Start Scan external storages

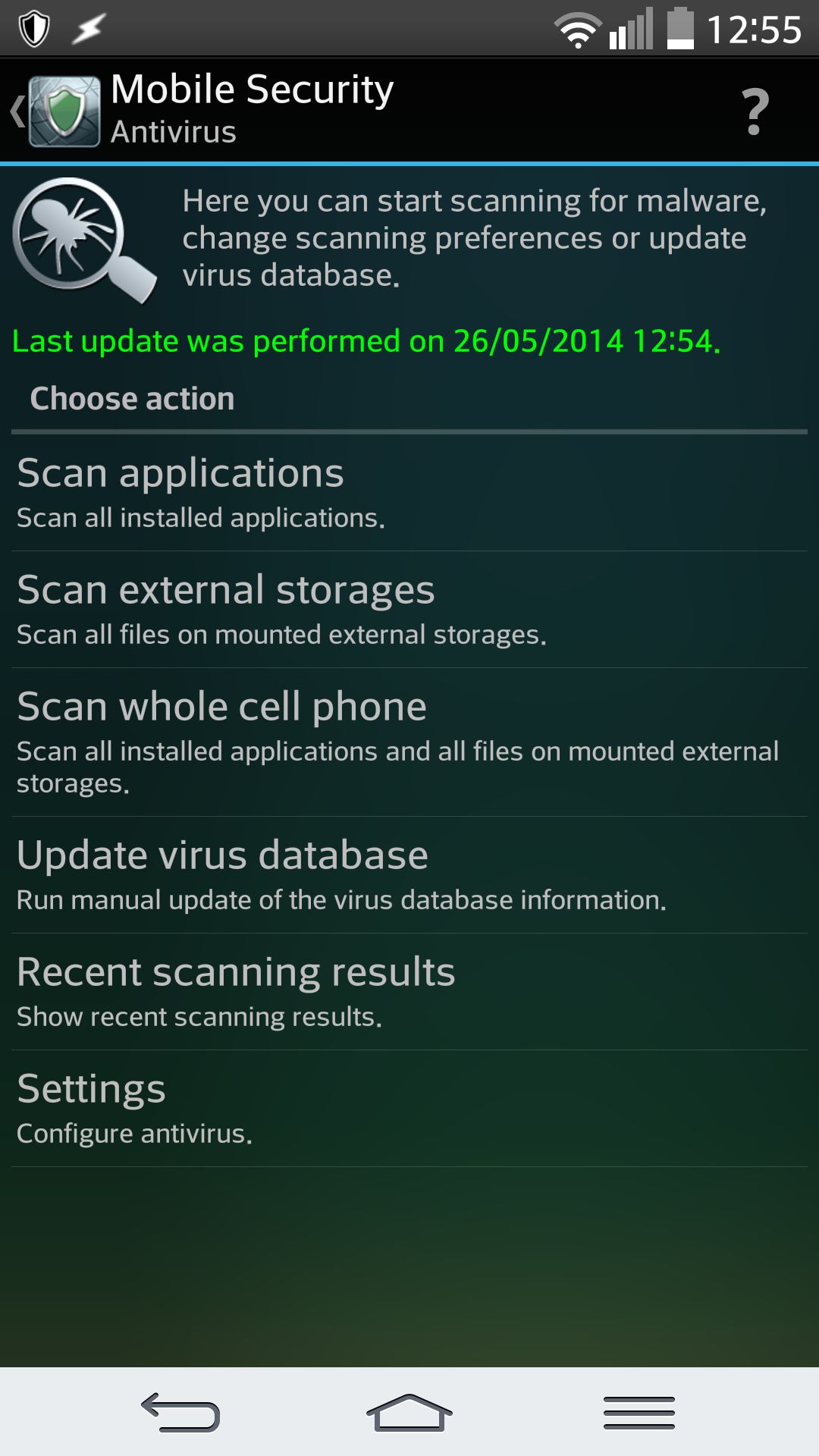tap(409, 610)
